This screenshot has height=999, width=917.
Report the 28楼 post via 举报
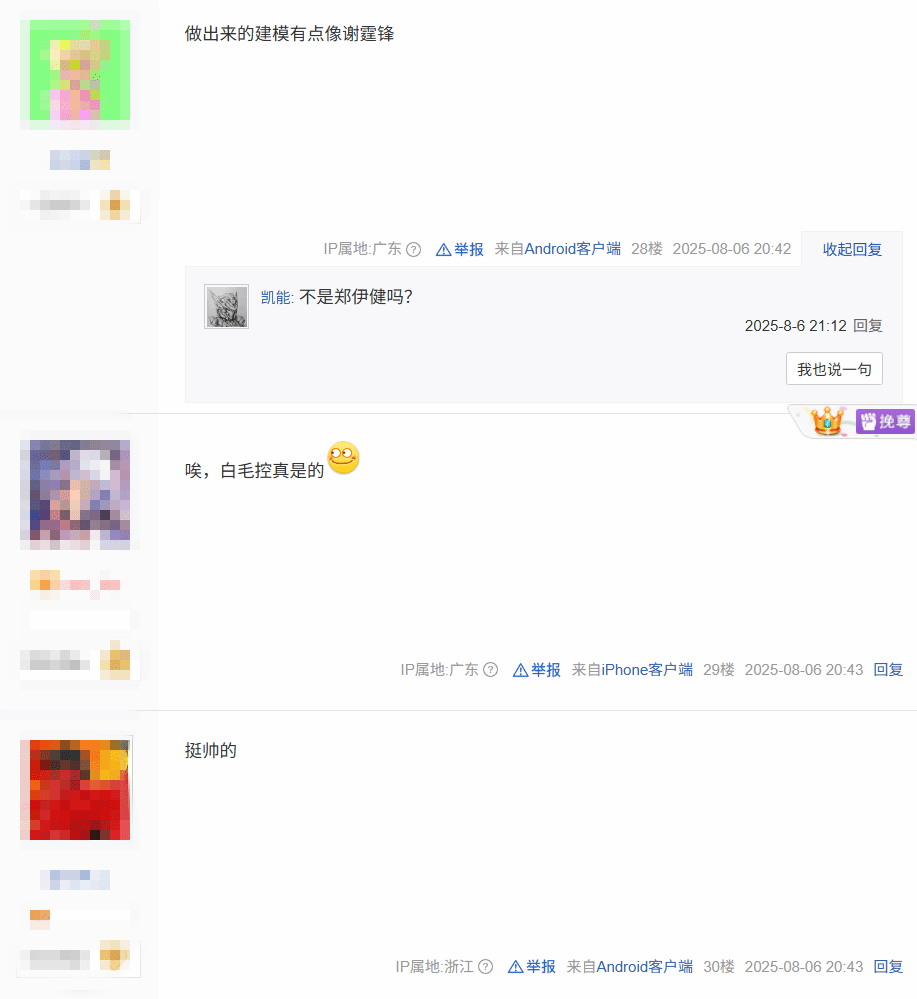[460, 249]
